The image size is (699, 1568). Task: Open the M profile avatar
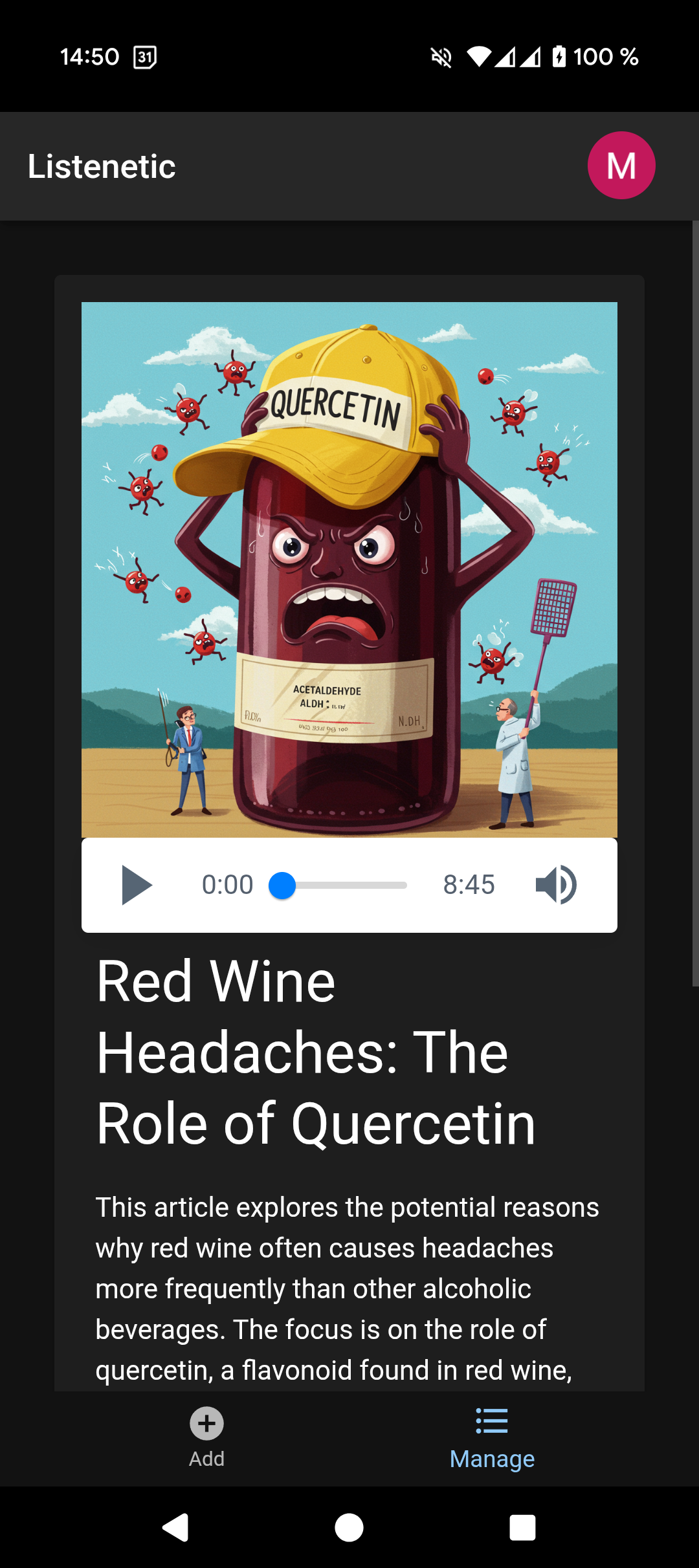[621, 166]
